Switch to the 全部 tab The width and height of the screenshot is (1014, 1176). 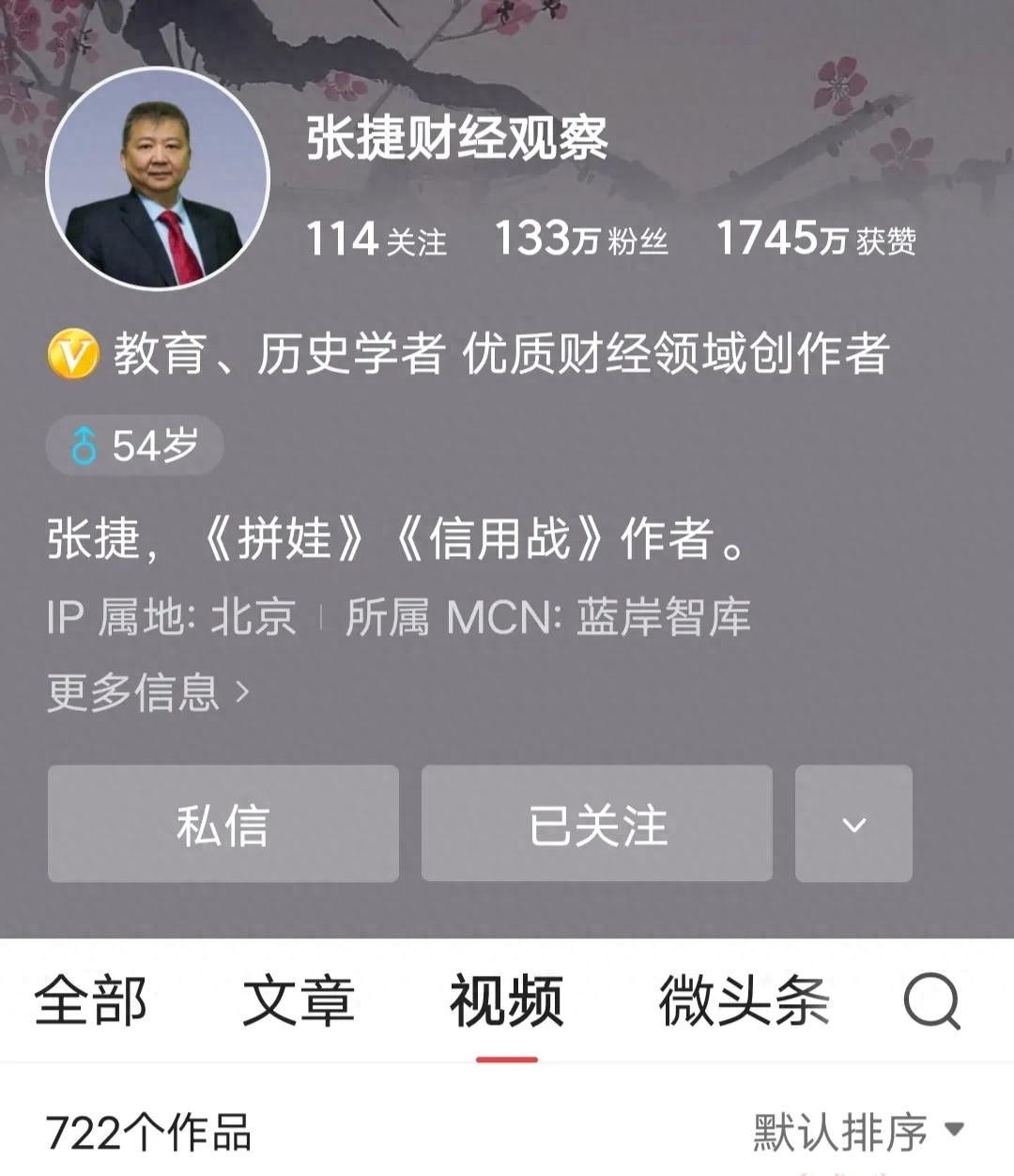(x=90, y=1001)
